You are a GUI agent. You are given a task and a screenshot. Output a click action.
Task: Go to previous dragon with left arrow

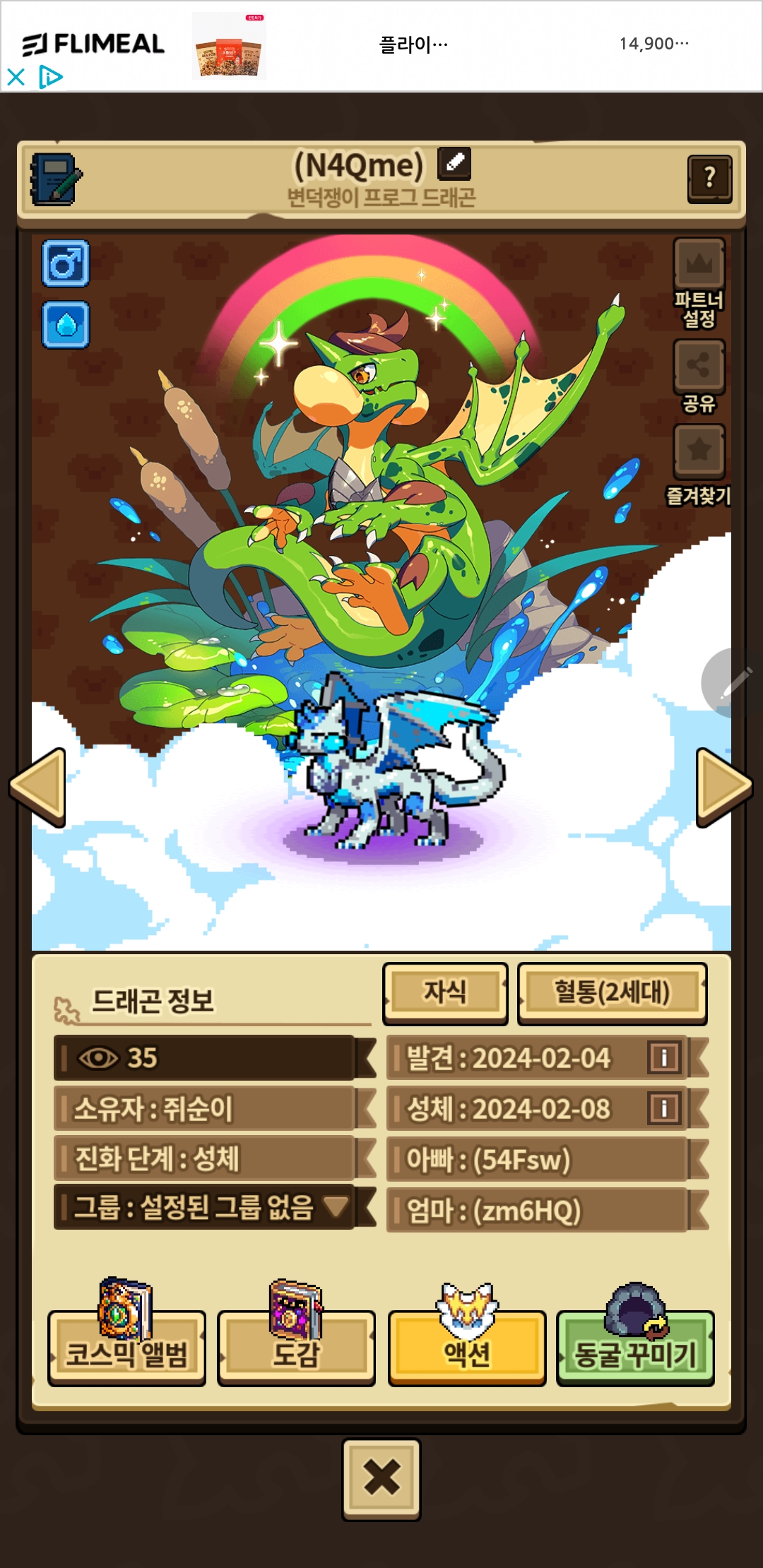point(38,787)
